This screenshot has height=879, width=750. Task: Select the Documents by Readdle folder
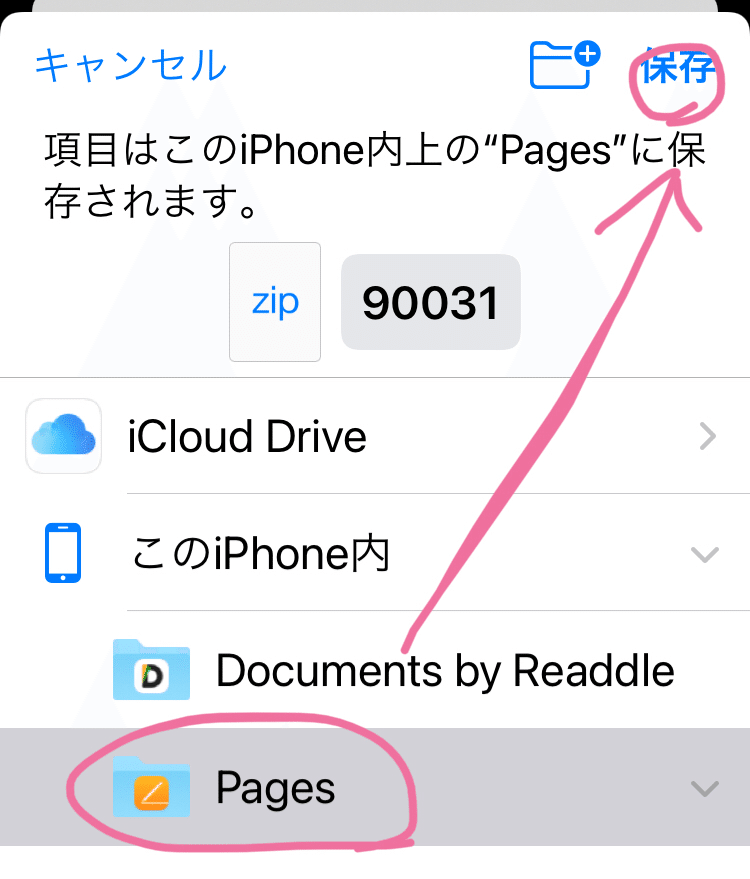[444, 671]
